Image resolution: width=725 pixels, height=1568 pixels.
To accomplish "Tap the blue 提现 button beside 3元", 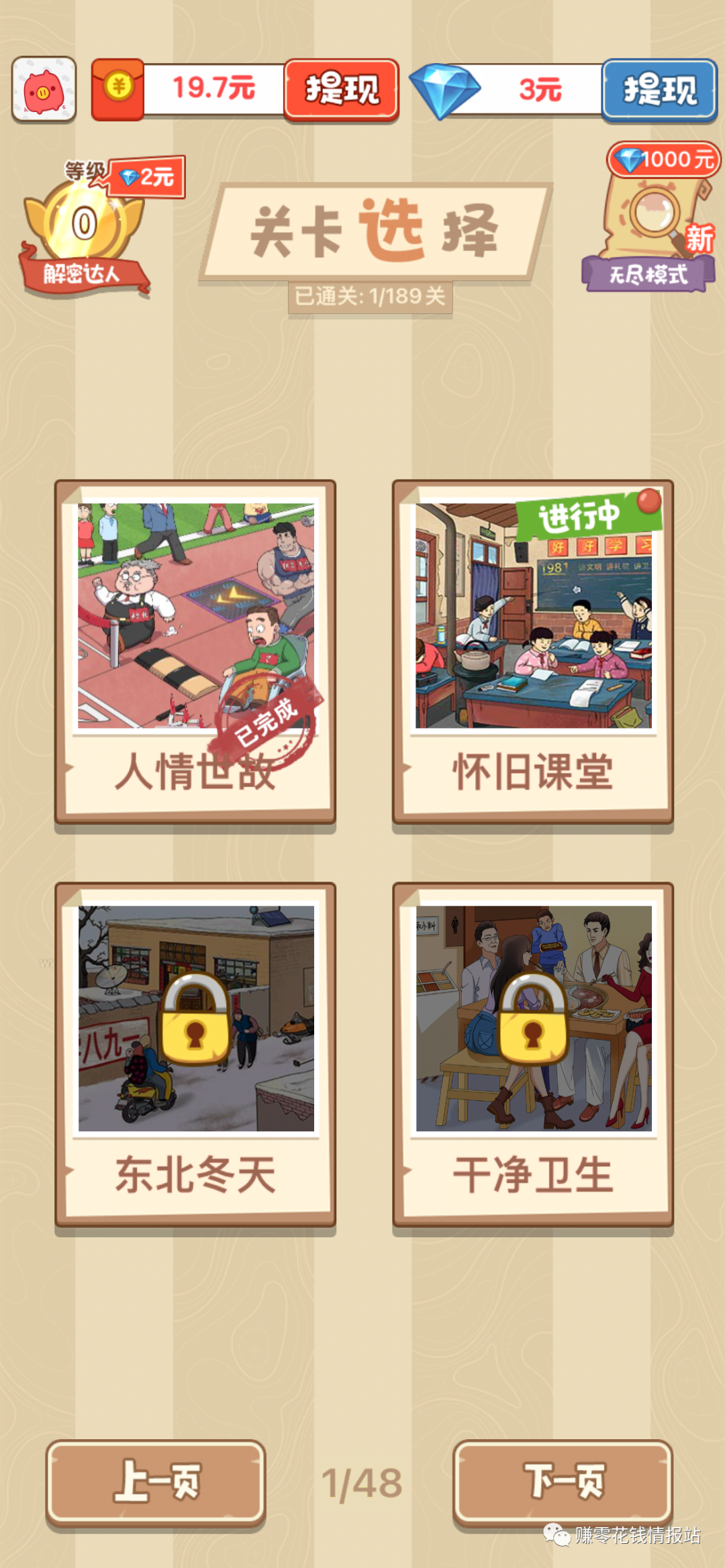I will (x=659, y=90).
